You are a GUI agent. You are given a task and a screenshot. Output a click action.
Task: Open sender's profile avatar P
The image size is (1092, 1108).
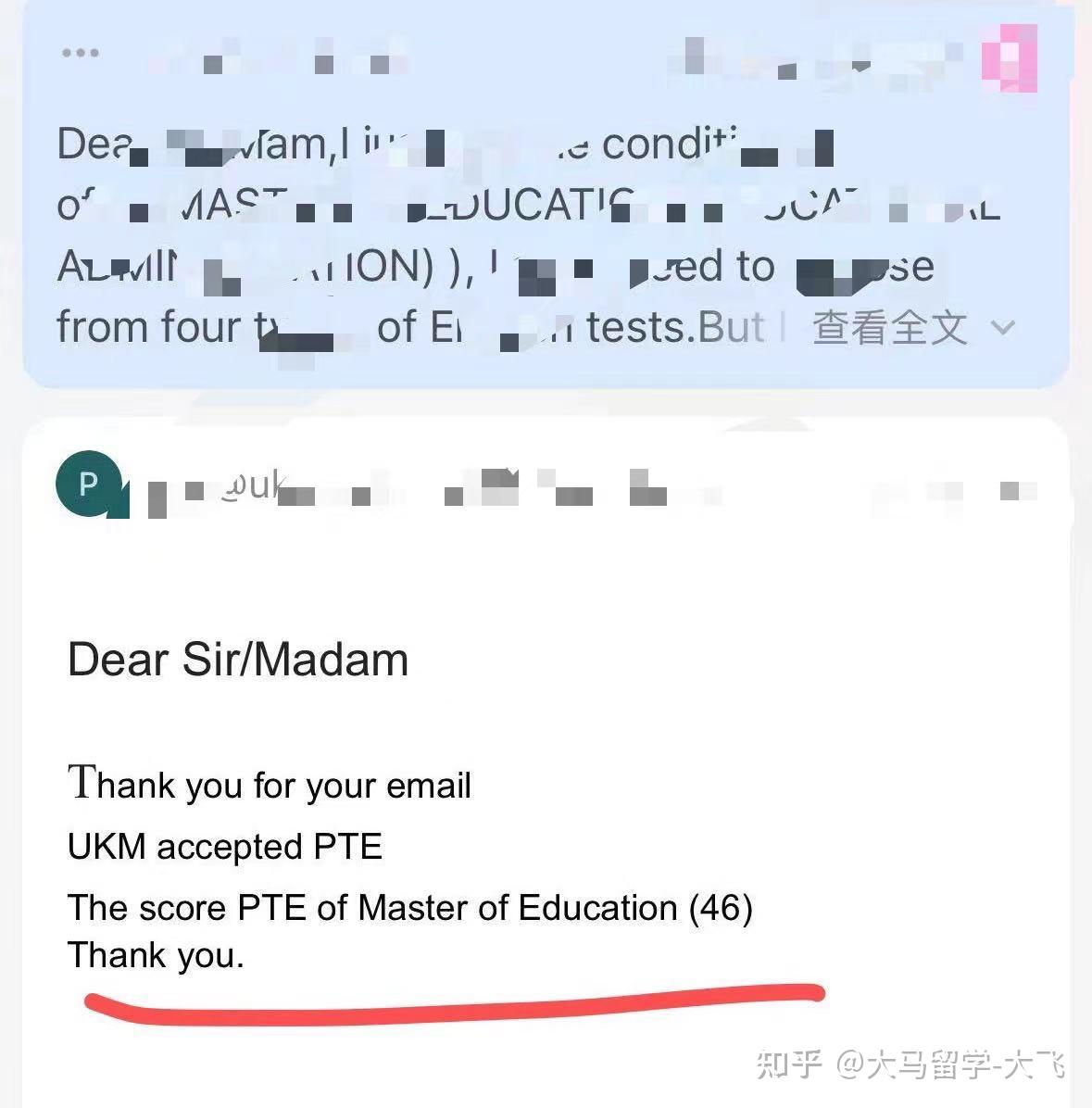click(x=89, y=484)
